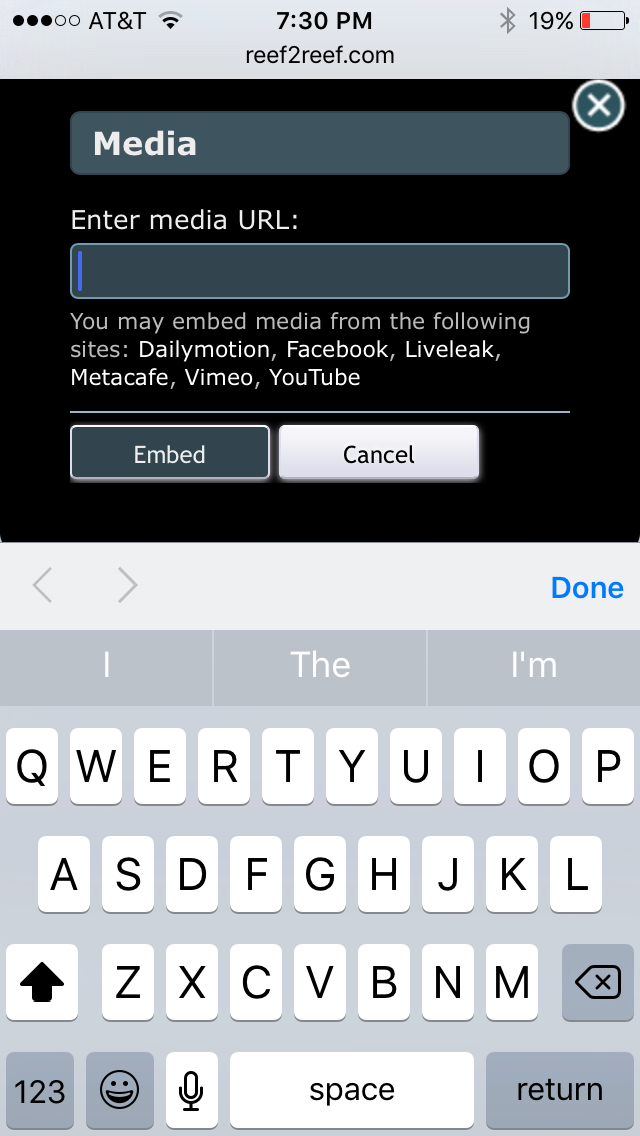Cancel the media embed dialog
The image size is (640, 1136).
tap(378, 453)
